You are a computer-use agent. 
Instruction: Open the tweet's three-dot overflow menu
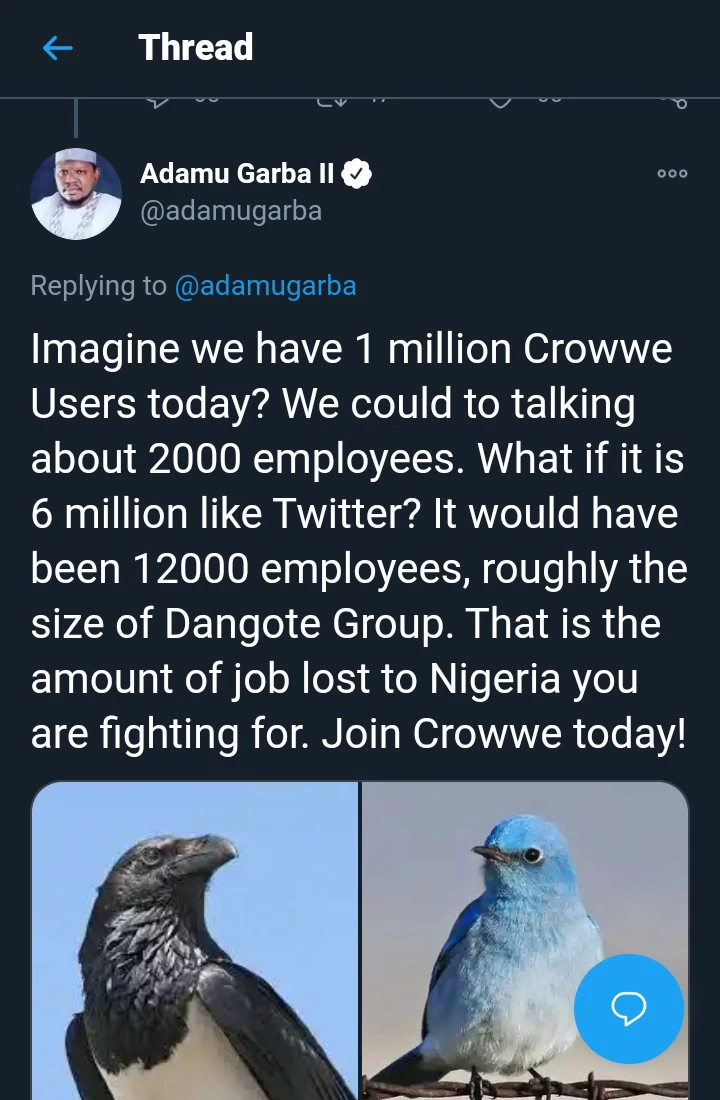pyautogui.click(x=672, y=174)
